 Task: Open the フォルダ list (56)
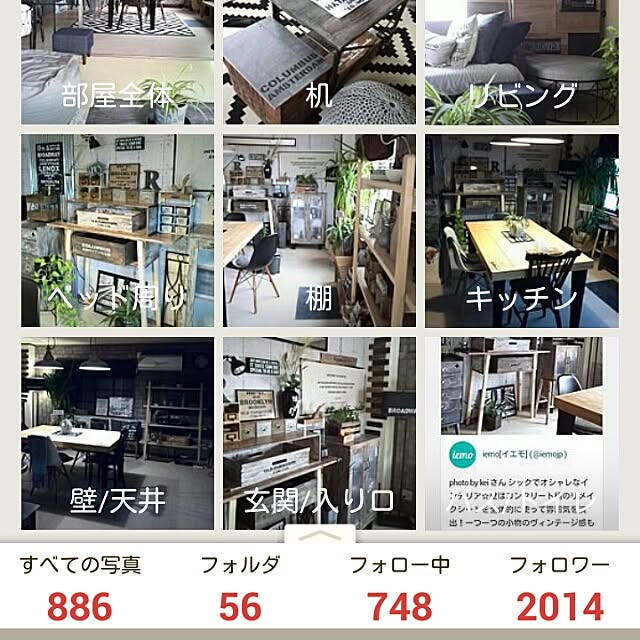click(240, 588)
